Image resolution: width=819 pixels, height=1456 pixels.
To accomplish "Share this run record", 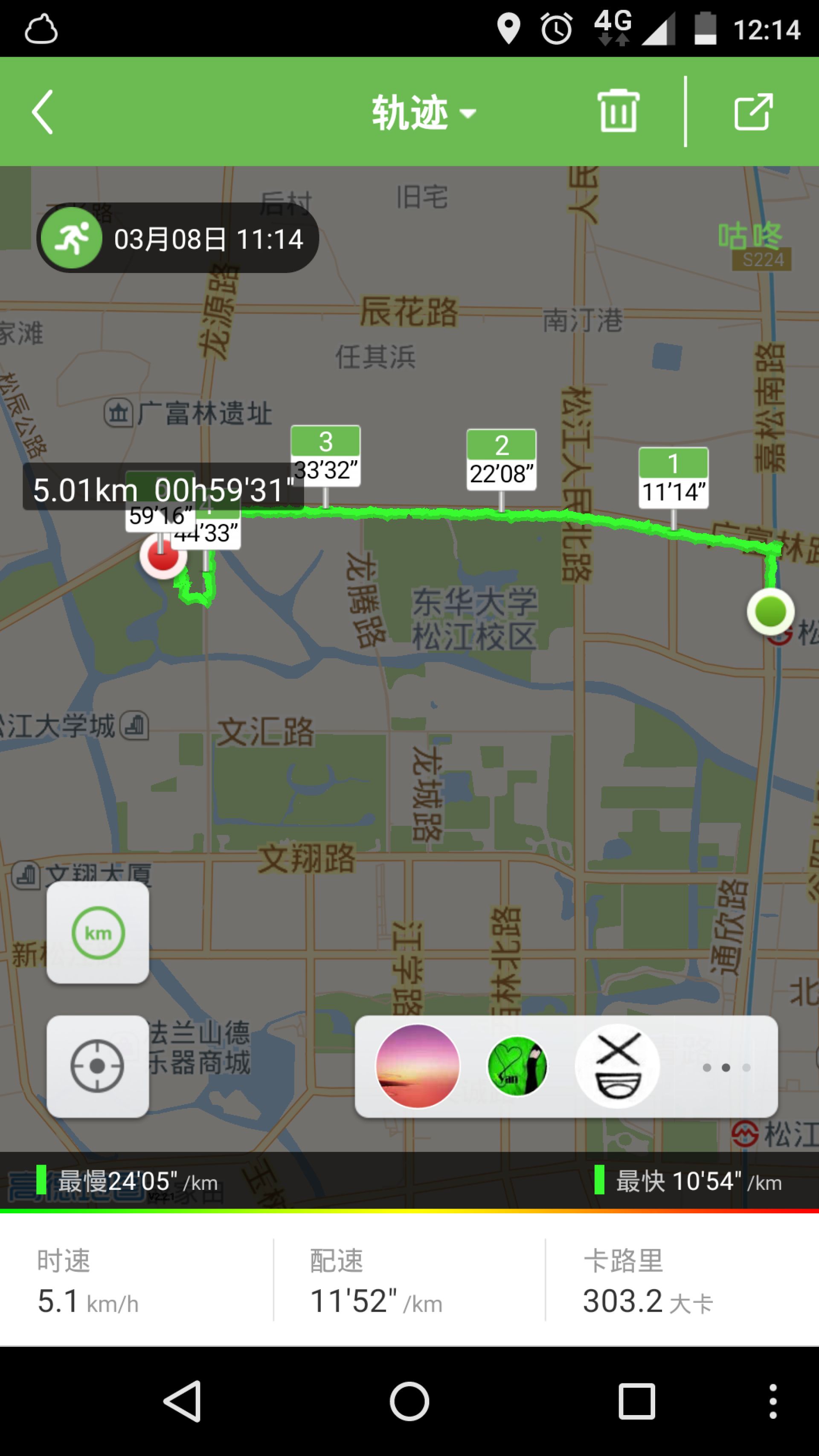I will click(753, 112).
